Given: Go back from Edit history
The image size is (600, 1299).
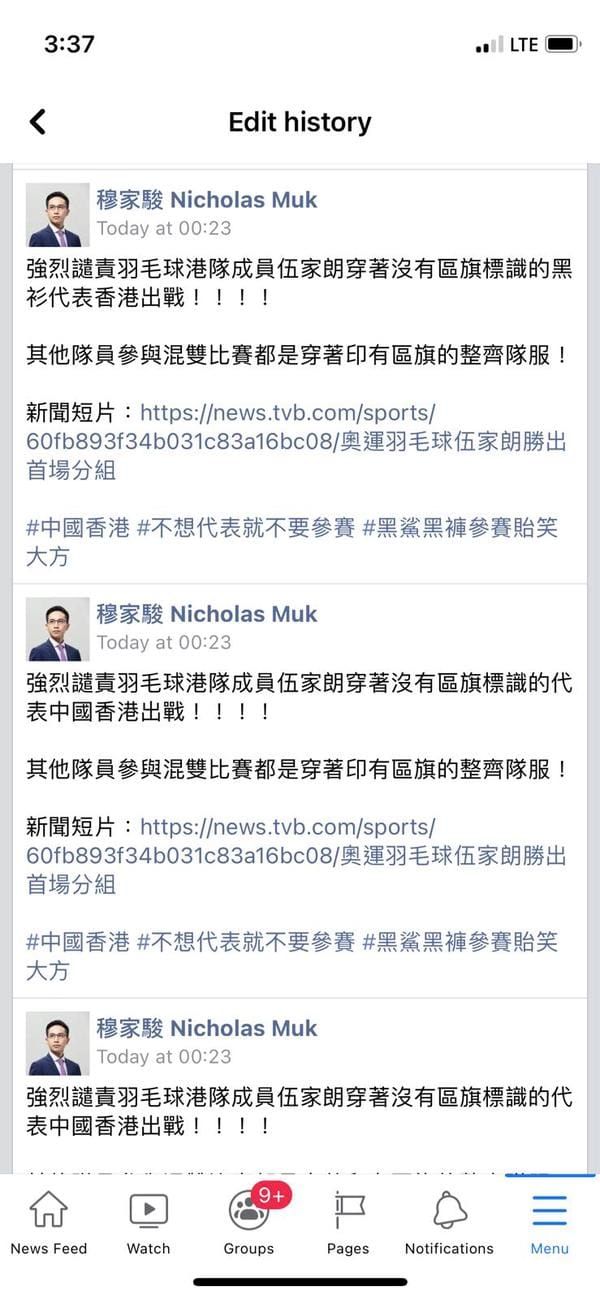Looking at the screenshot, I should (x=38, y=122).
